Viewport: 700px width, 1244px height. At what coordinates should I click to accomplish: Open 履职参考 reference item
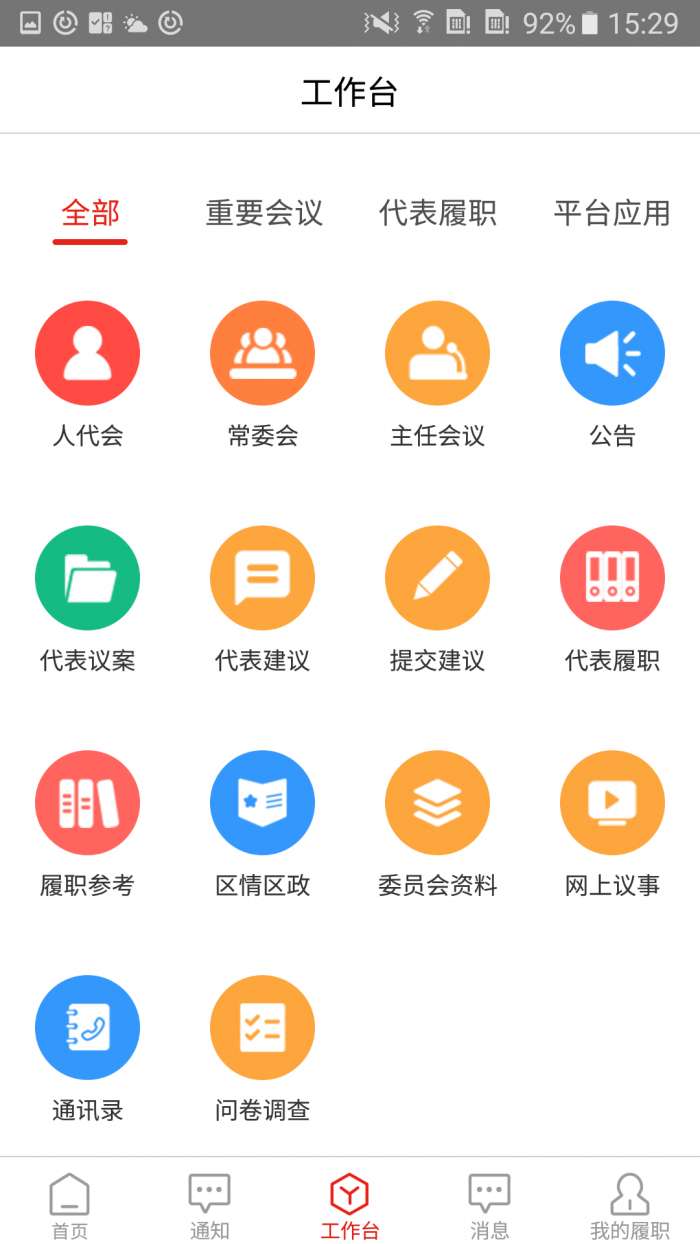pos(87,803)
